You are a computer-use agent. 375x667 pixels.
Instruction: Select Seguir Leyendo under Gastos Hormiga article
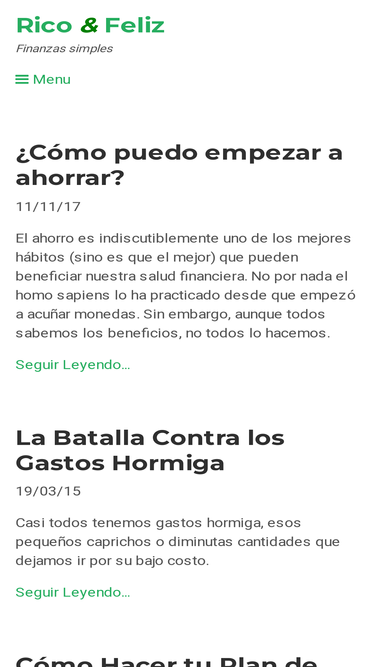tap(73, 592)
